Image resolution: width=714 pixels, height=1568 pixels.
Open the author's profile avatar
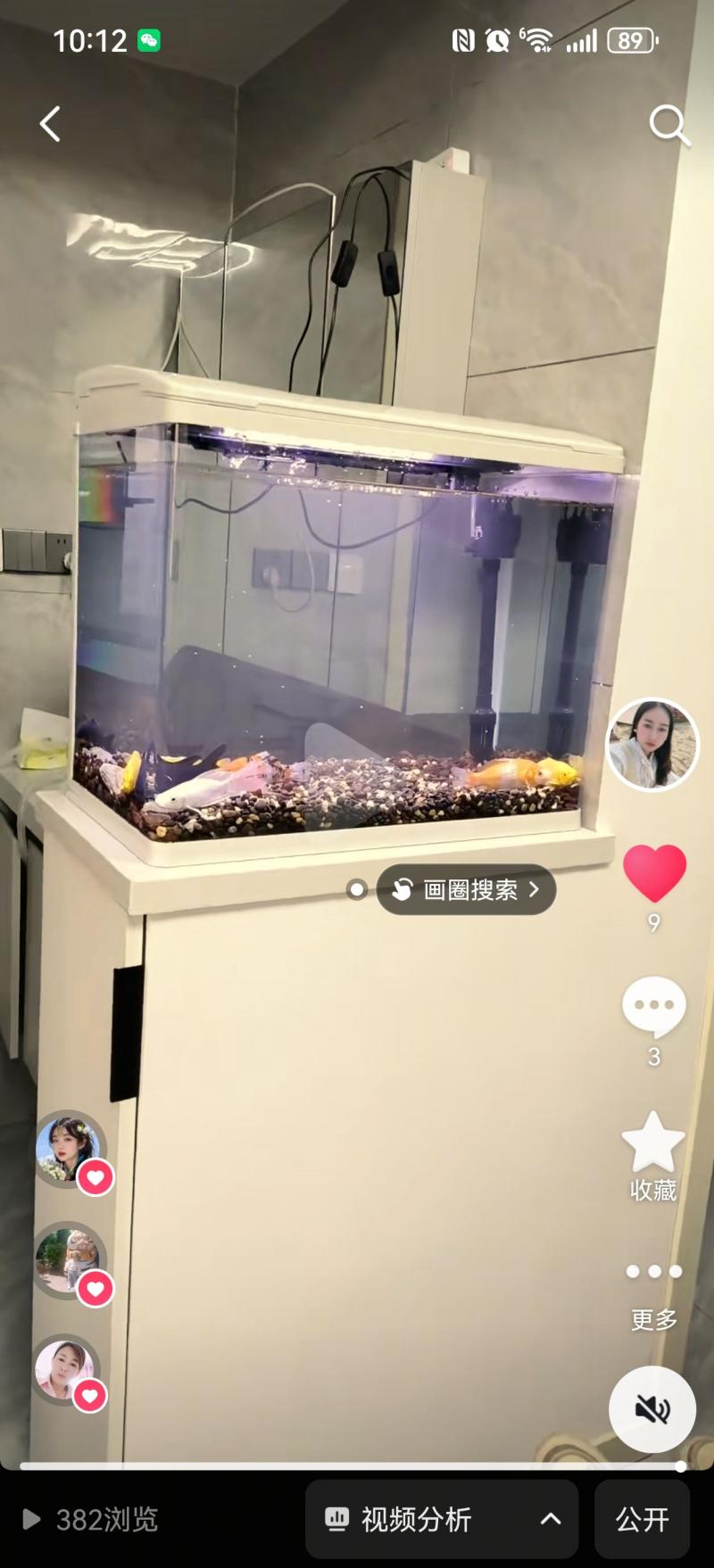[x=652, y=744]
